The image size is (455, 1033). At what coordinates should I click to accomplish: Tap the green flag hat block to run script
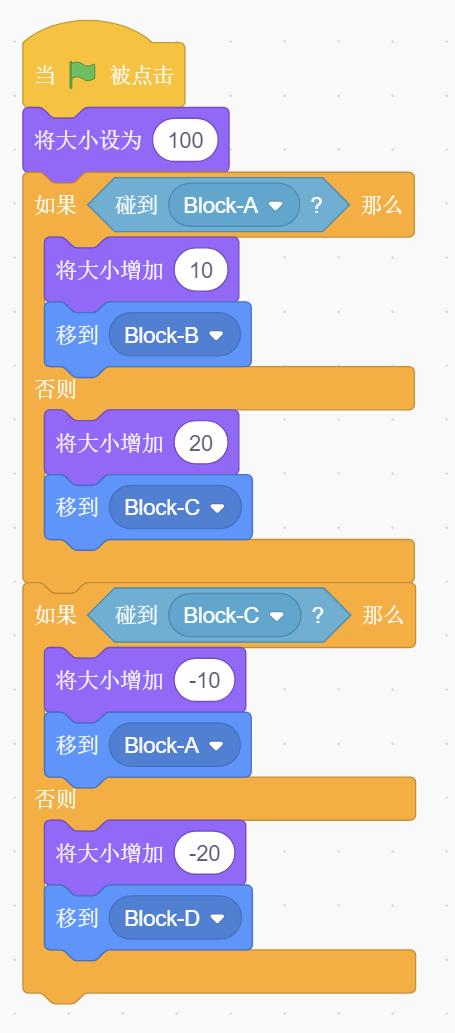click(x=103, y=74)
